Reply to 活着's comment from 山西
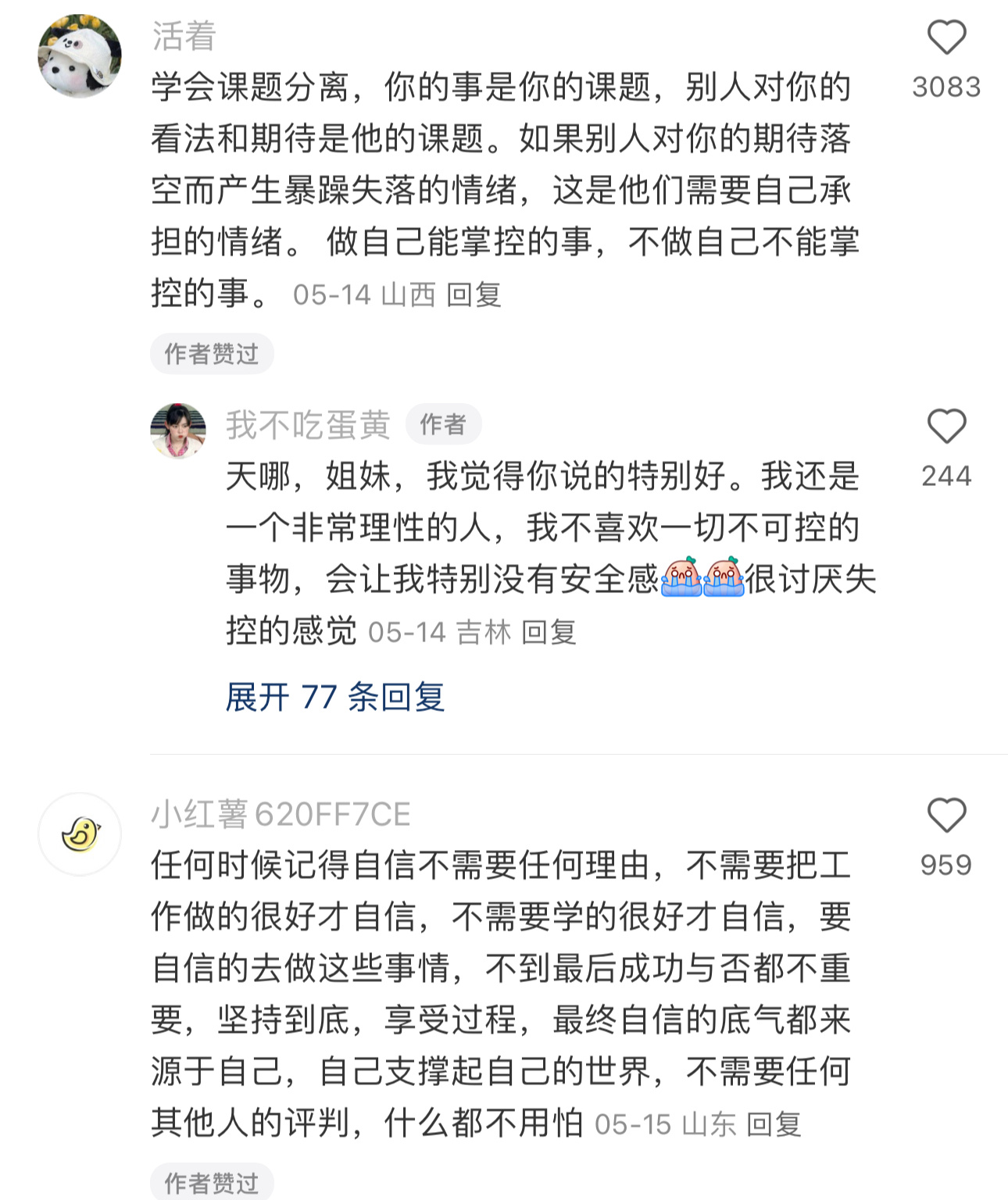Viewport: 1008px width, 1200px height. click(x=474, y=295)
